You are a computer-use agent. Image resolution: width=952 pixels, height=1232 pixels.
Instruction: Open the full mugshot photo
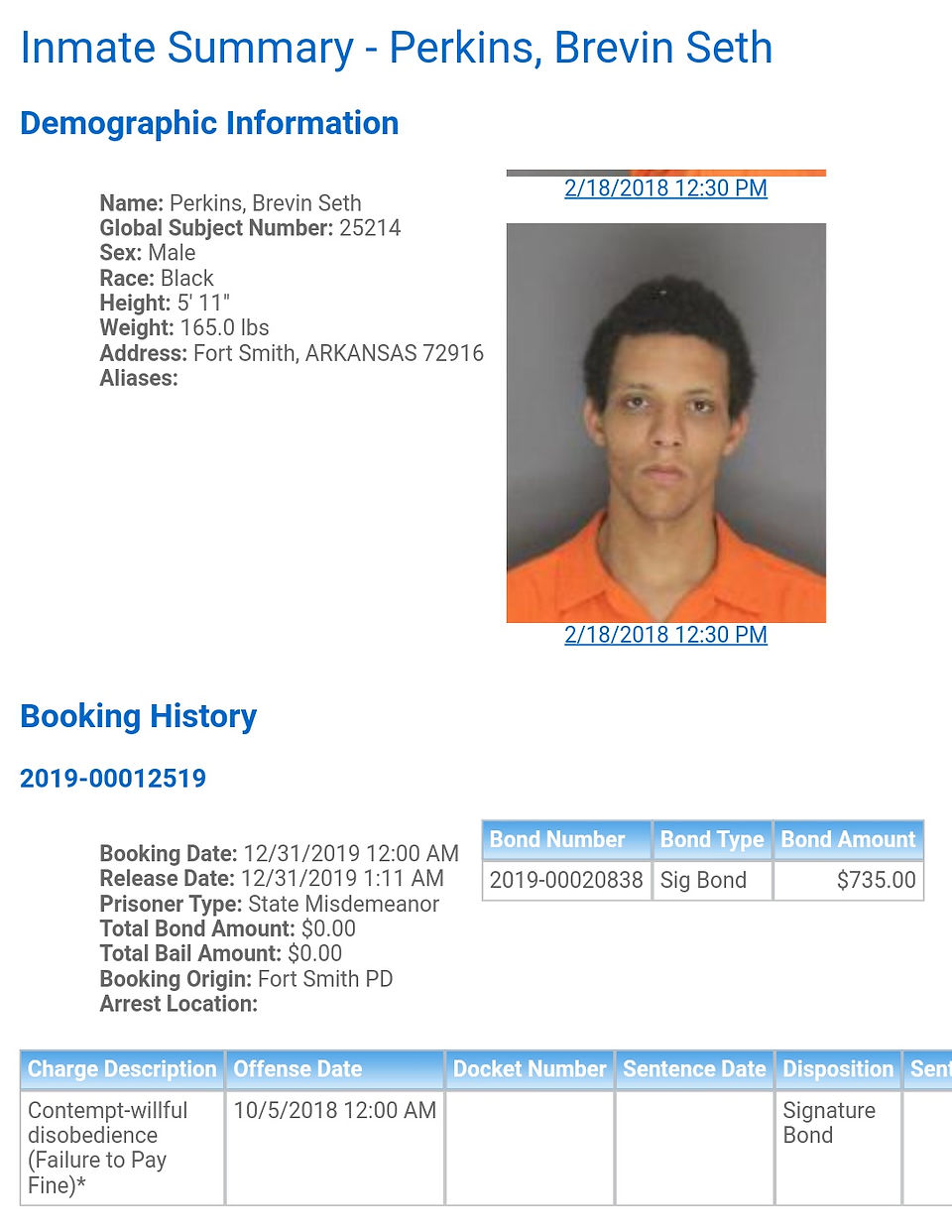coord(665,423)
